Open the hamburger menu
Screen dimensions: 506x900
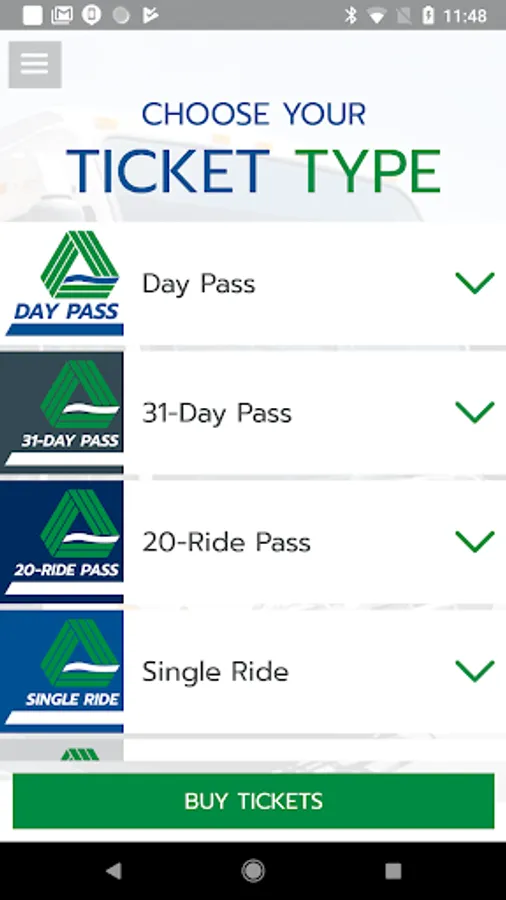(x=35, y=64)
